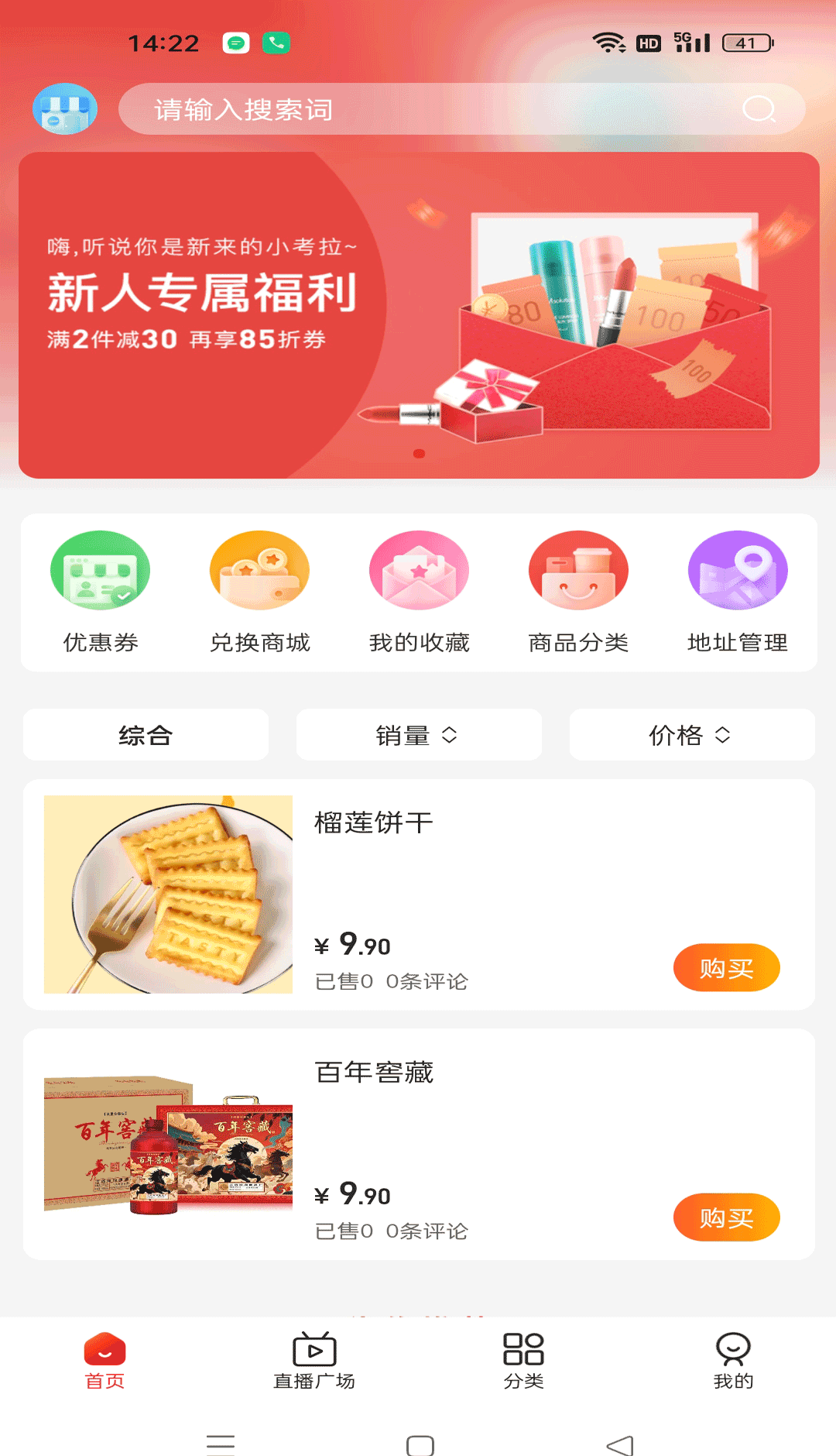Viewport: 836px width, 1456px height.
Task: Open the user avatar image
Action: point(64,109)
